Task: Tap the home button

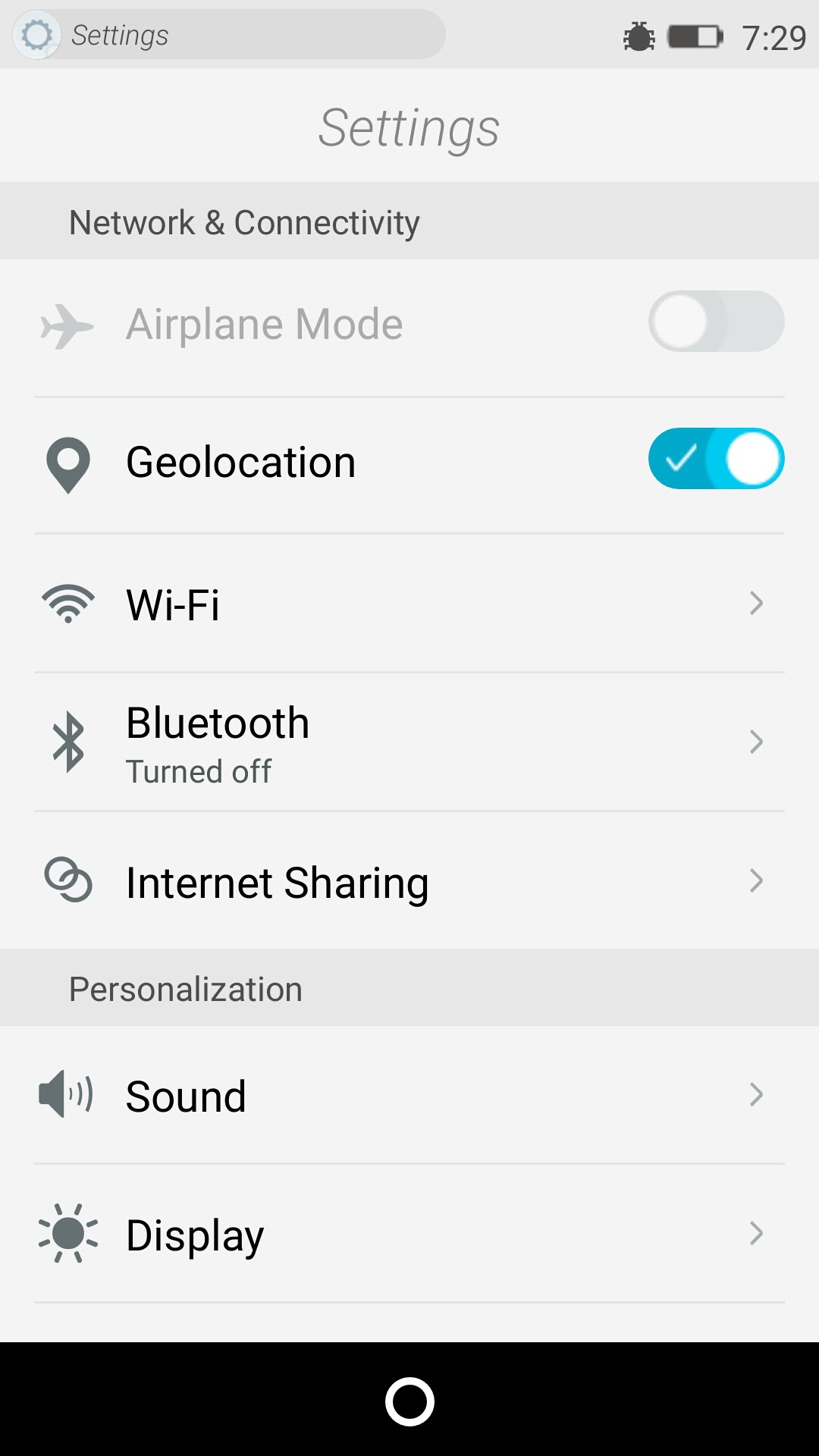Action: click(409, 1401)
